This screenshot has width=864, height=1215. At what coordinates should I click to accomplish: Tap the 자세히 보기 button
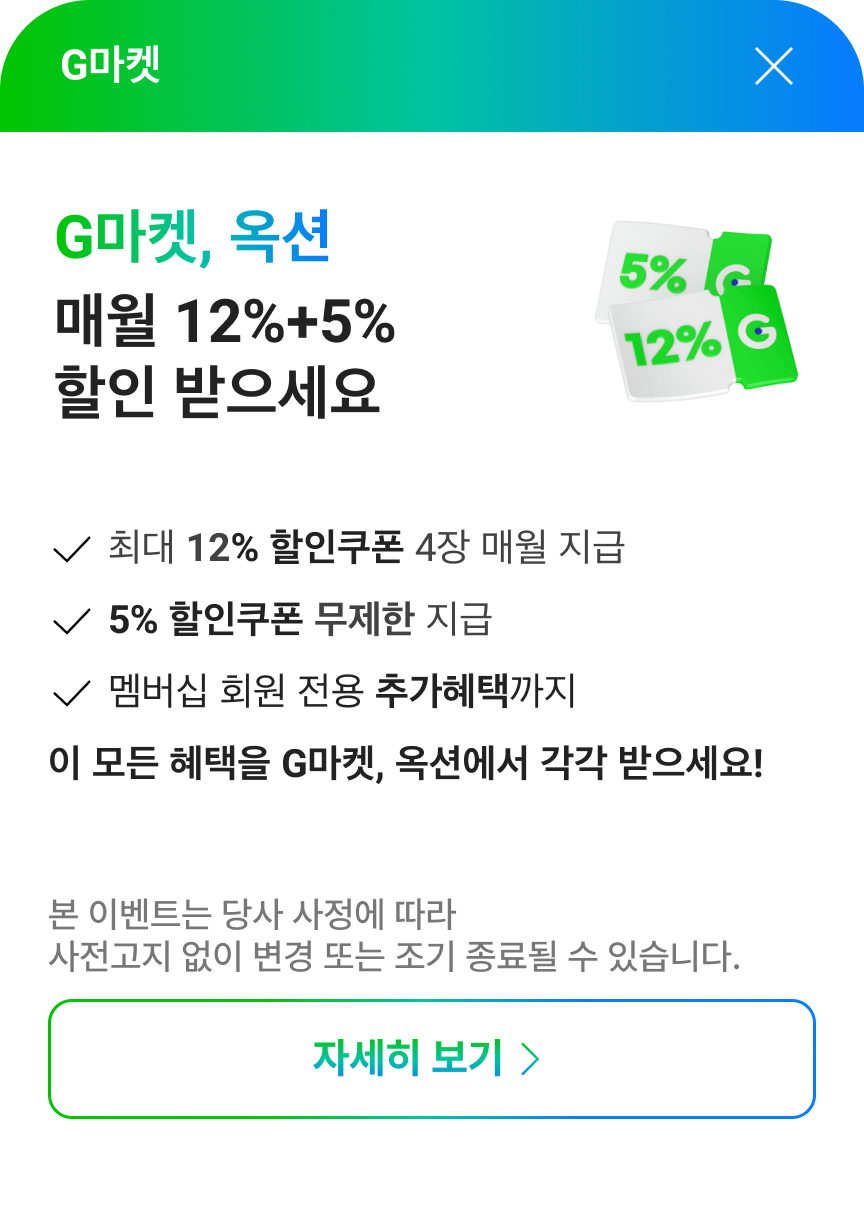(431, 1058)
